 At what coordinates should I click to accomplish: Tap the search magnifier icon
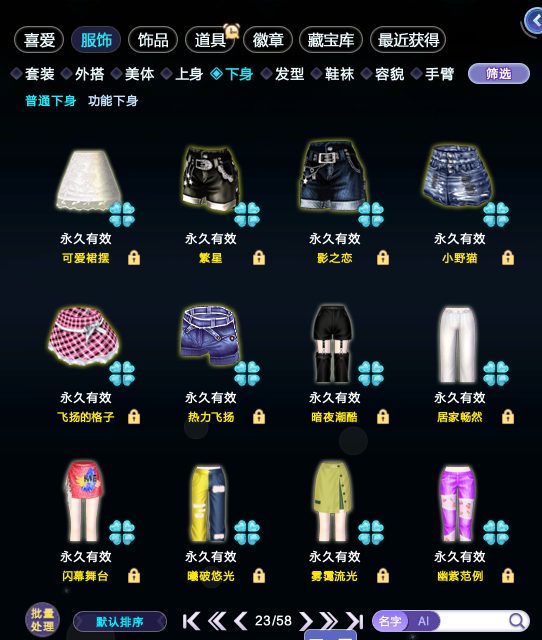[x=517, y=621]
